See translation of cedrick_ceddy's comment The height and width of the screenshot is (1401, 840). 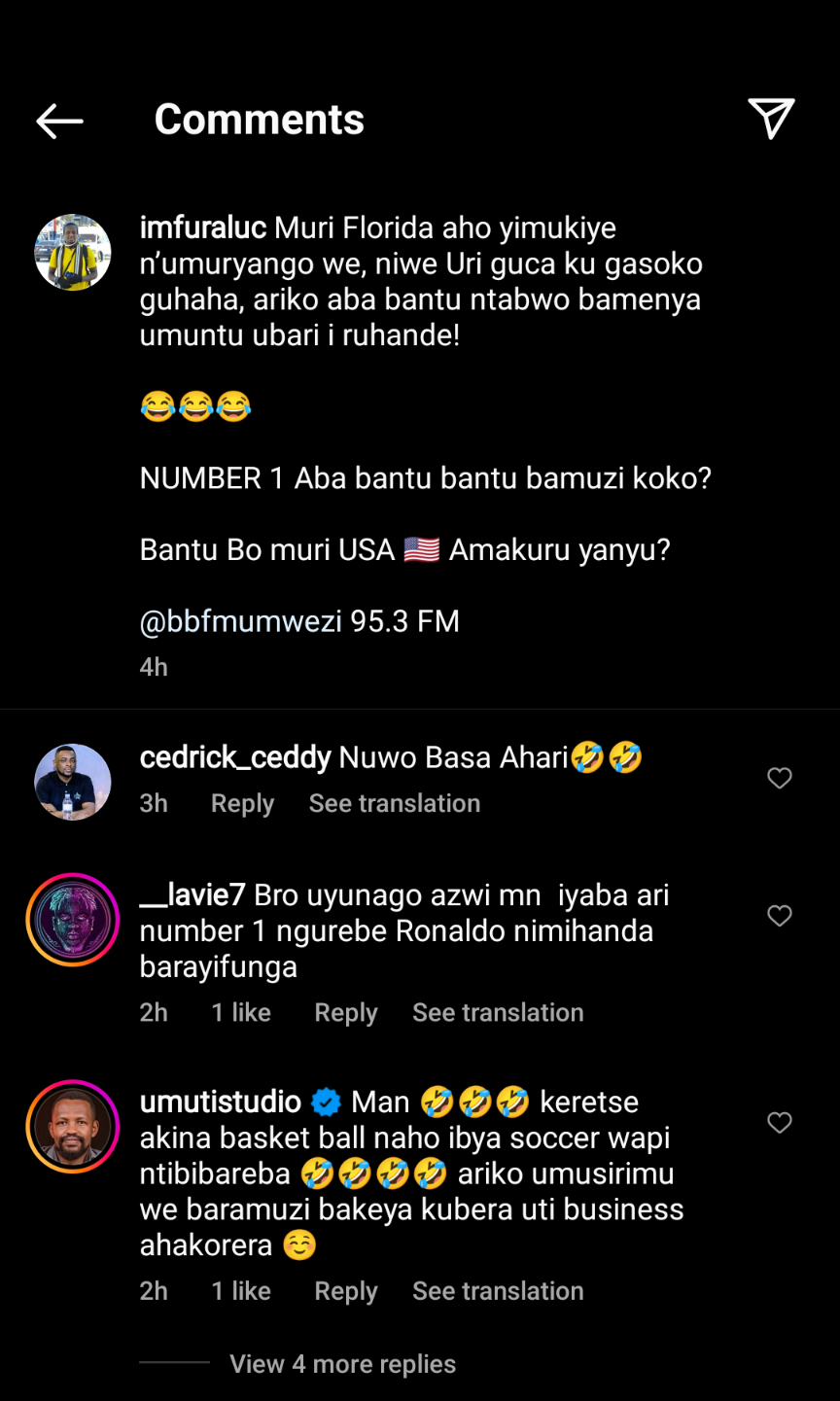394,804
